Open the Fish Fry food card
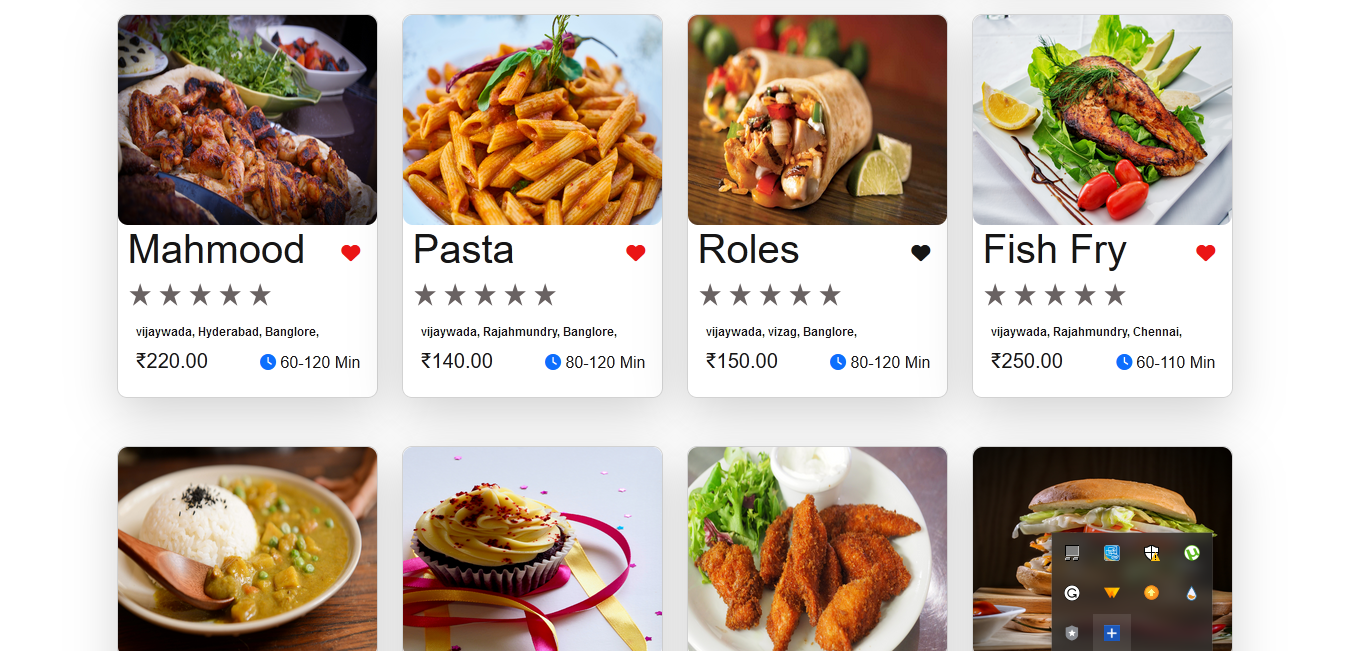 [1102, 120]
